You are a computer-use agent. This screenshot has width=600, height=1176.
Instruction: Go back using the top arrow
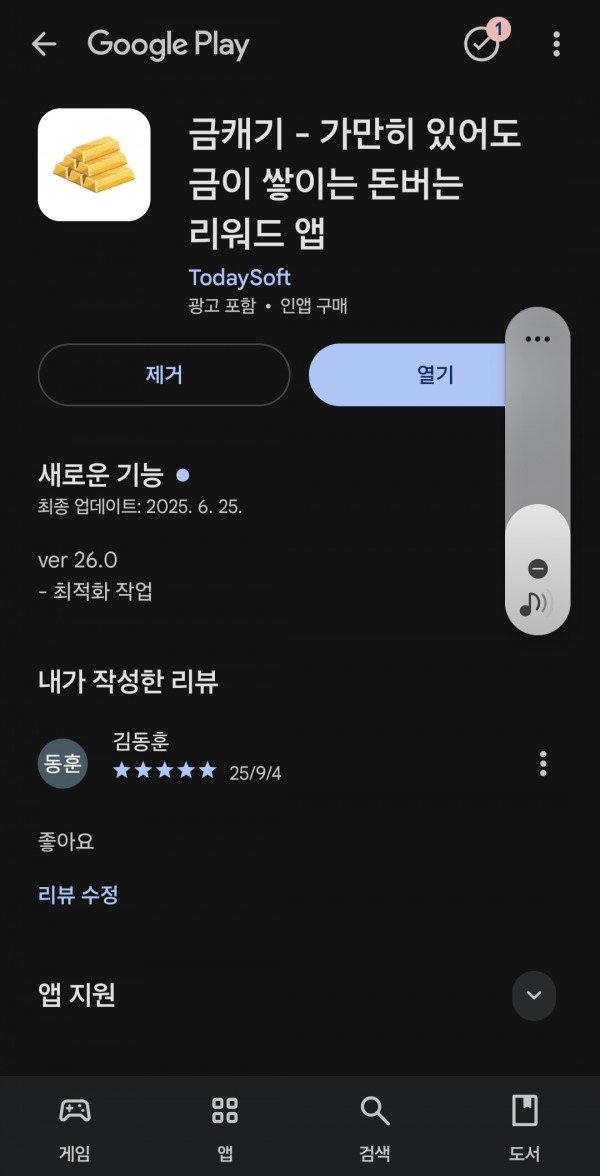44,44
